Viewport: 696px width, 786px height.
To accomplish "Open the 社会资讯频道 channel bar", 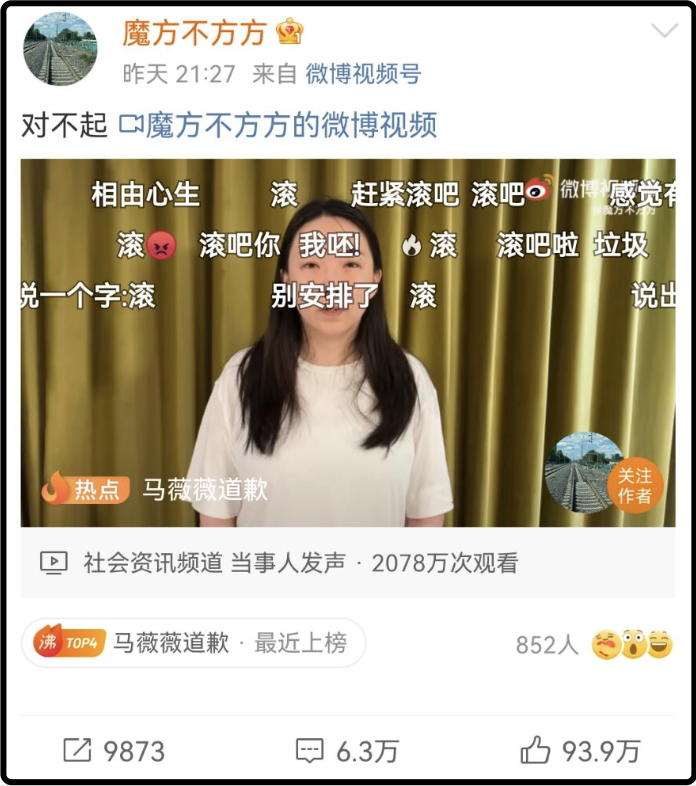I will click(x=280, y=563).
